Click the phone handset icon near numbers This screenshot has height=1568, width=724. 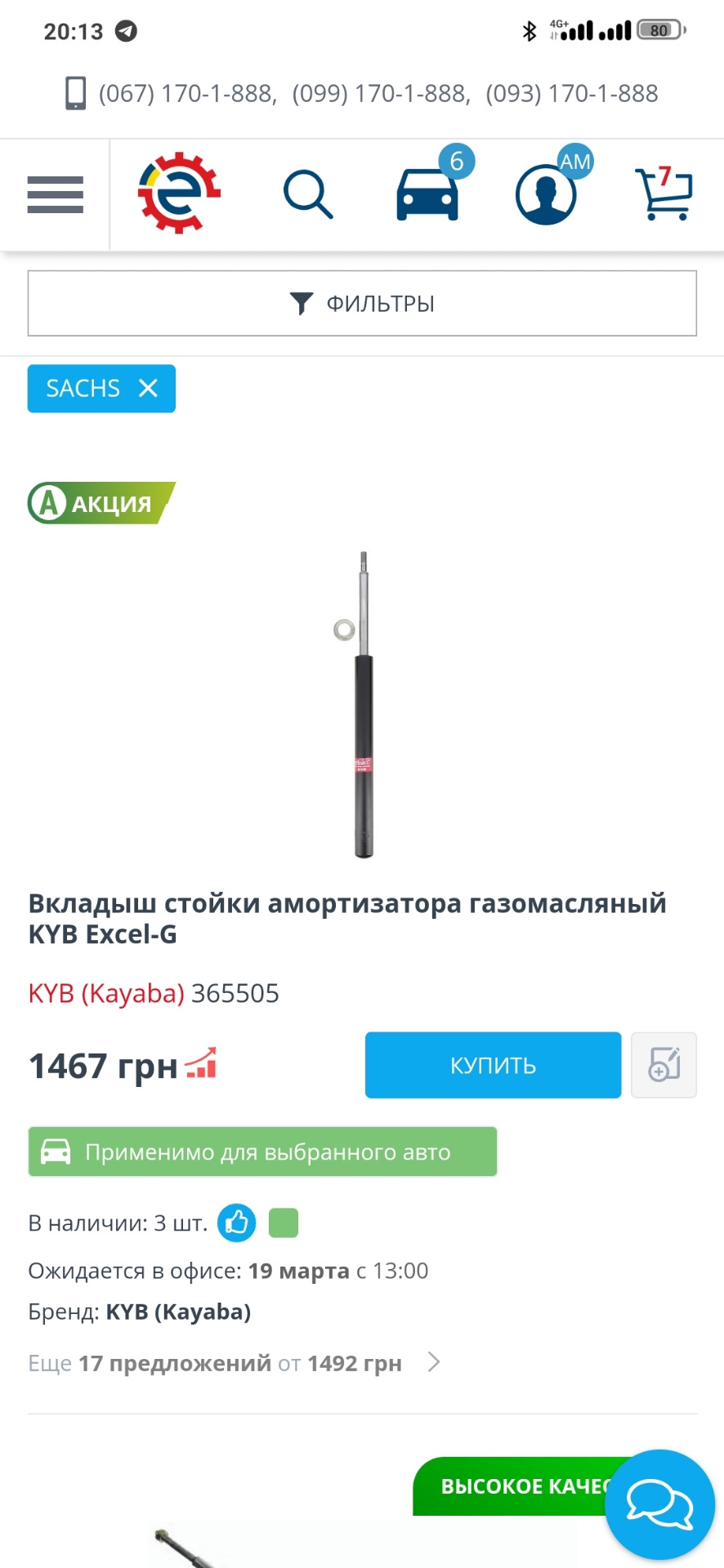click(75, 92)
